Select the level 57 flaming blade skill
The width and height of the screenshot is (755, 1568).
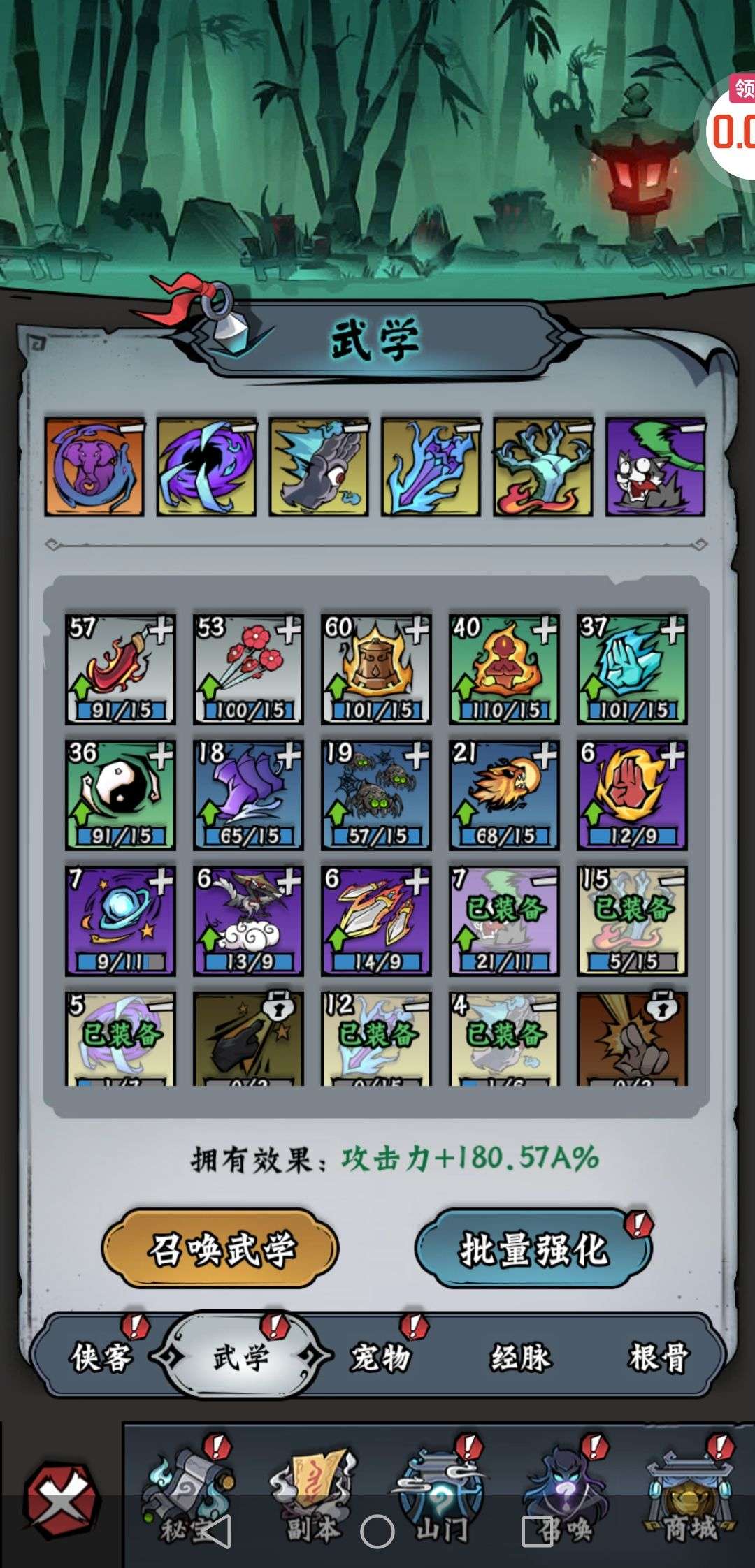[120, 669]
